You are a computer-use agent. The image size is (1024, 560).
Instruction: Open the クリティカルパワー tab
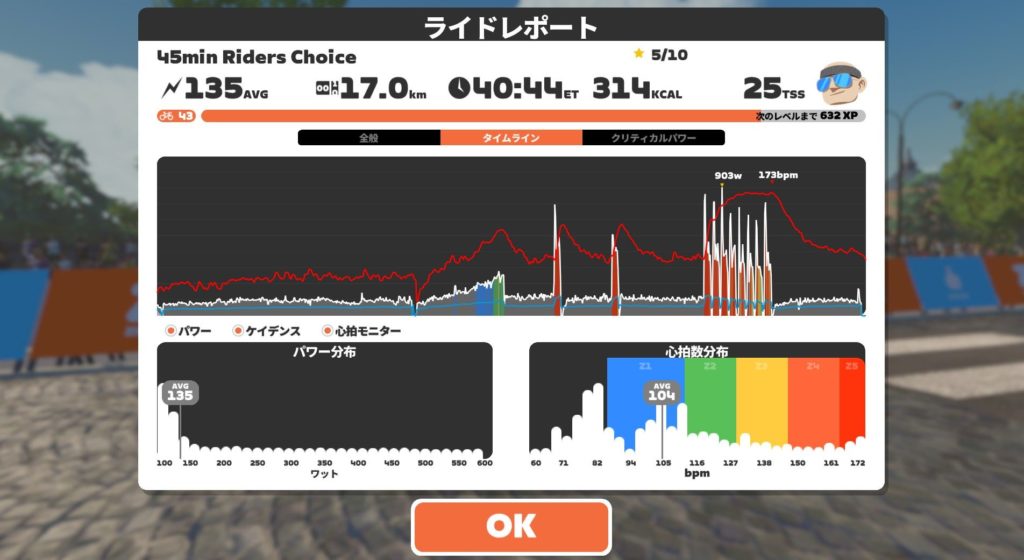(x=653, y=138)
